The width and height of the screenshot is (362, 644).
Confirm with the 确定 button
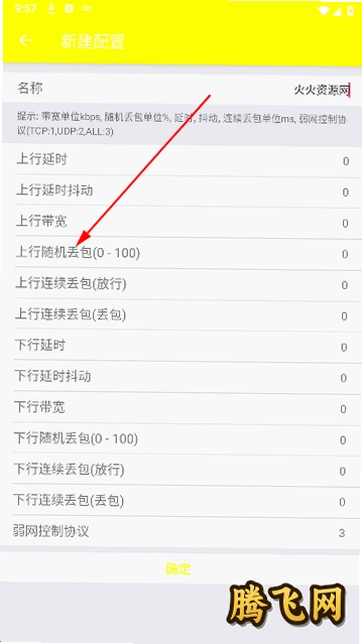click(x=178, y=568)
